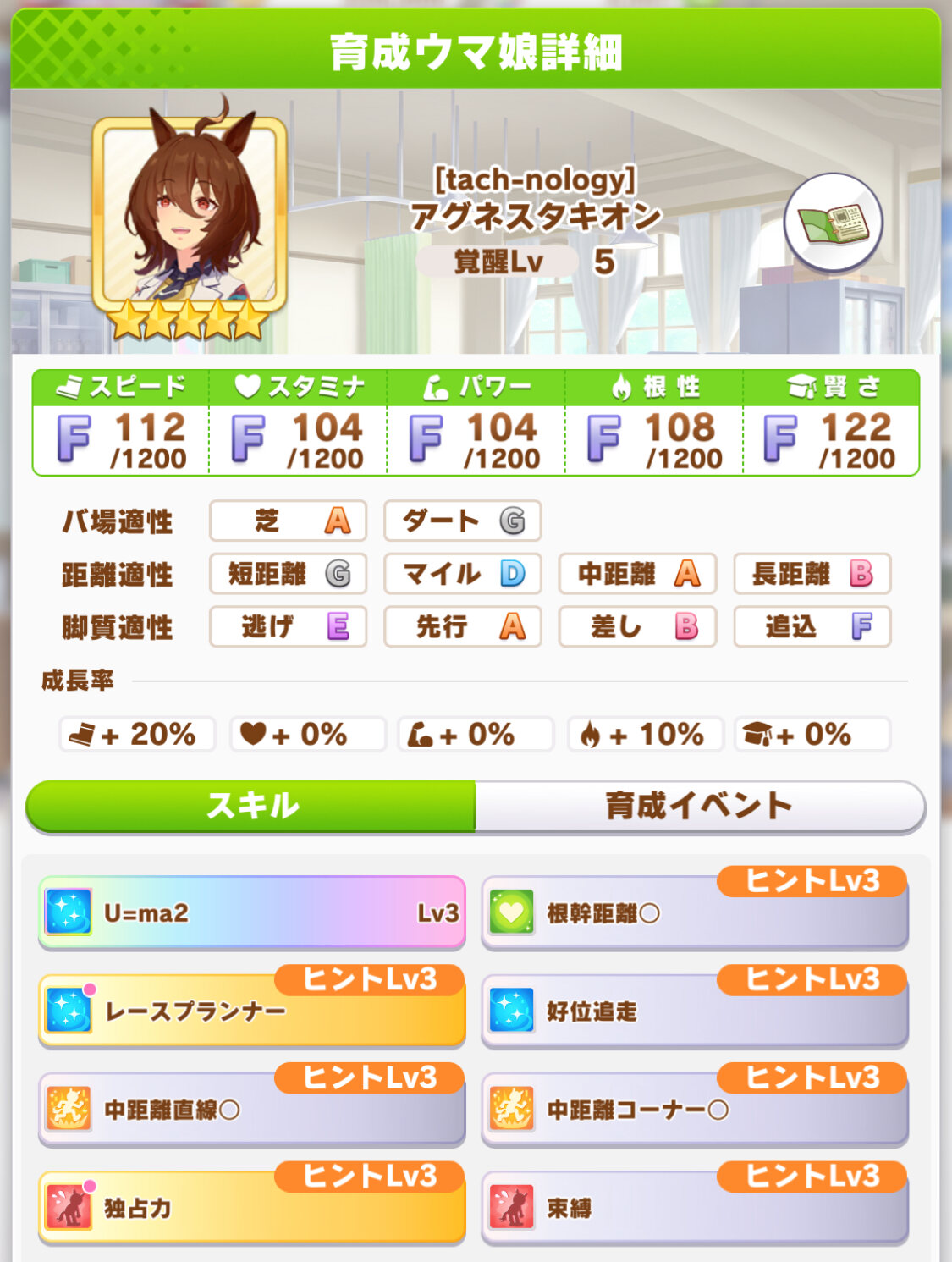Open the レースプランナー skill
This screenshot has height=1262, width=952.
click(252, 1011)
